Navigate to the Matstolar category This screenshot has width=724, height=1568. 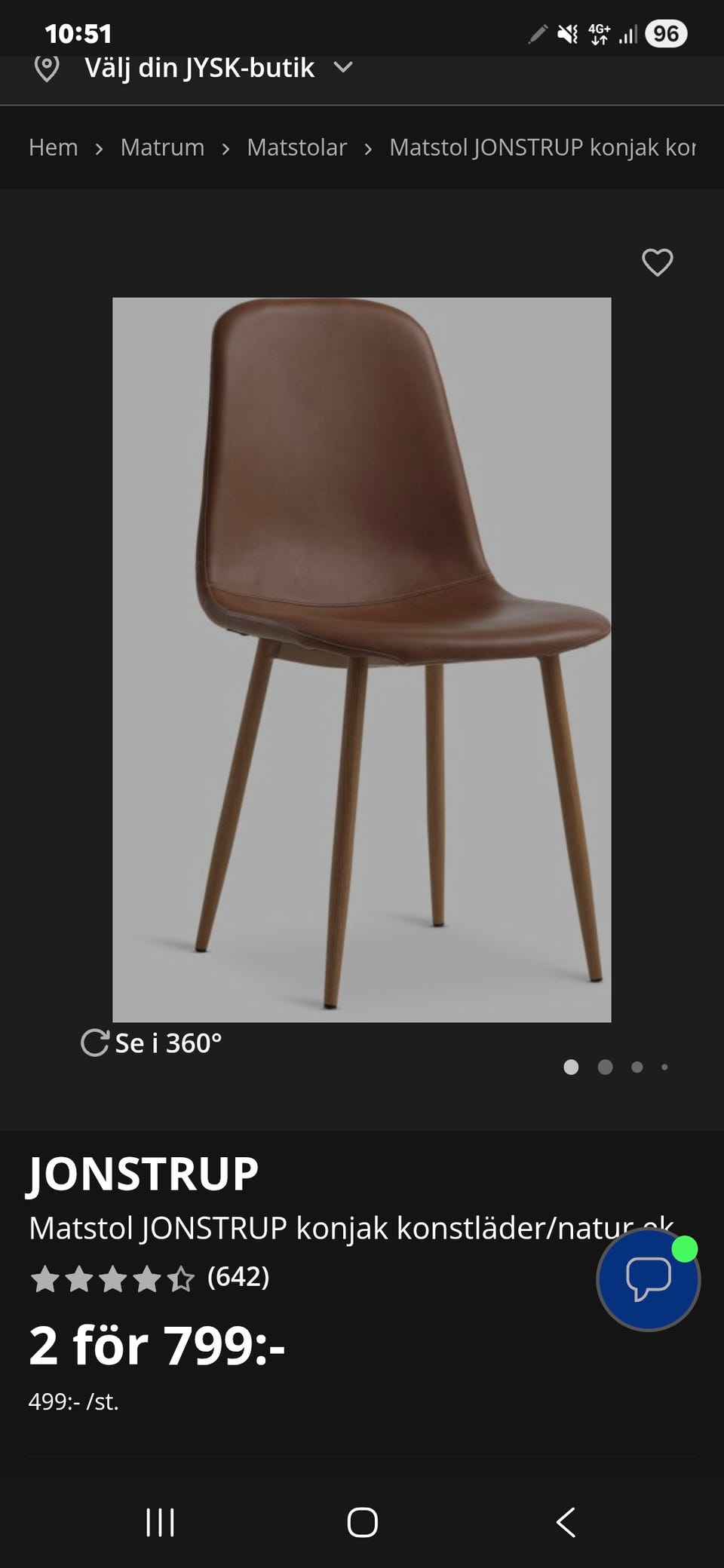296,147
